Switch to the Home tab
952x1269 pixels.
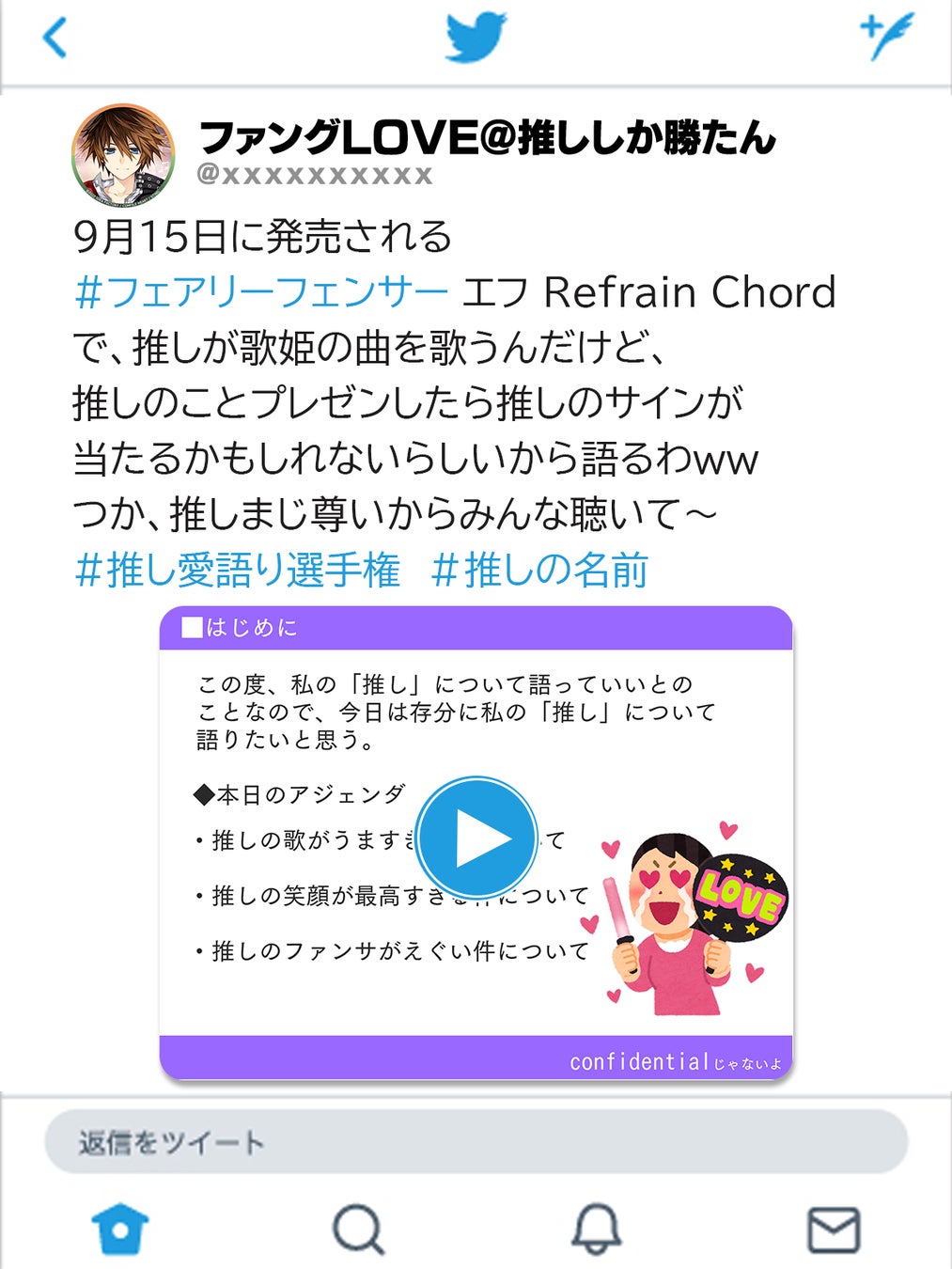click(120, 1229)
